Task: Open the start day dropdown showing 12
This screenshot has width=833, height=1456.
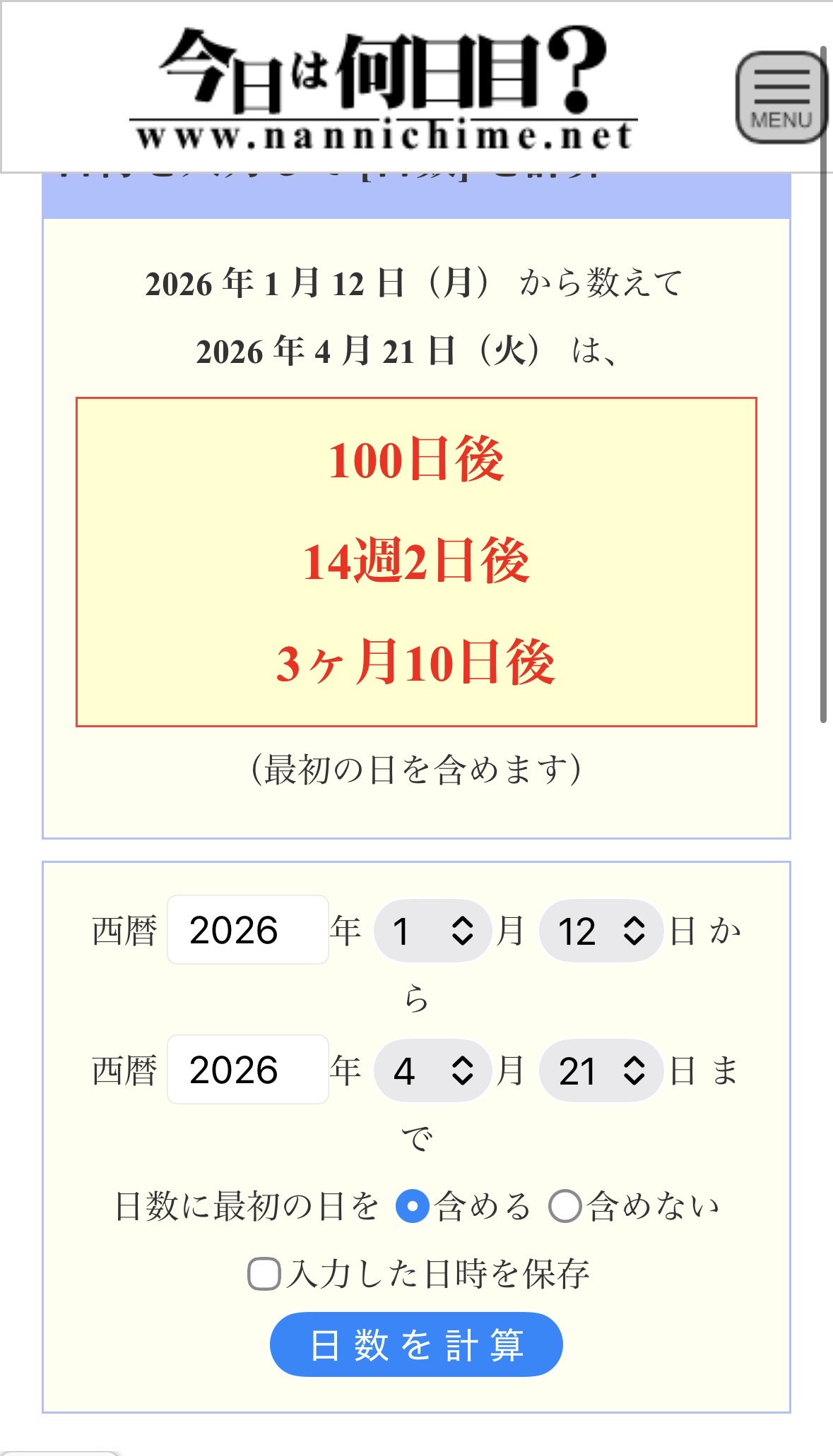Action: 601,930
